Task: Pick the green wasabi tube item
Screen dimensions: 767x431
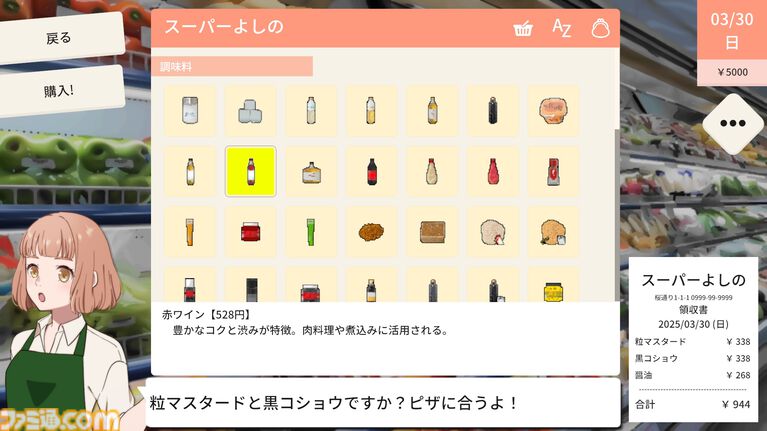Action: coord(311,232)
